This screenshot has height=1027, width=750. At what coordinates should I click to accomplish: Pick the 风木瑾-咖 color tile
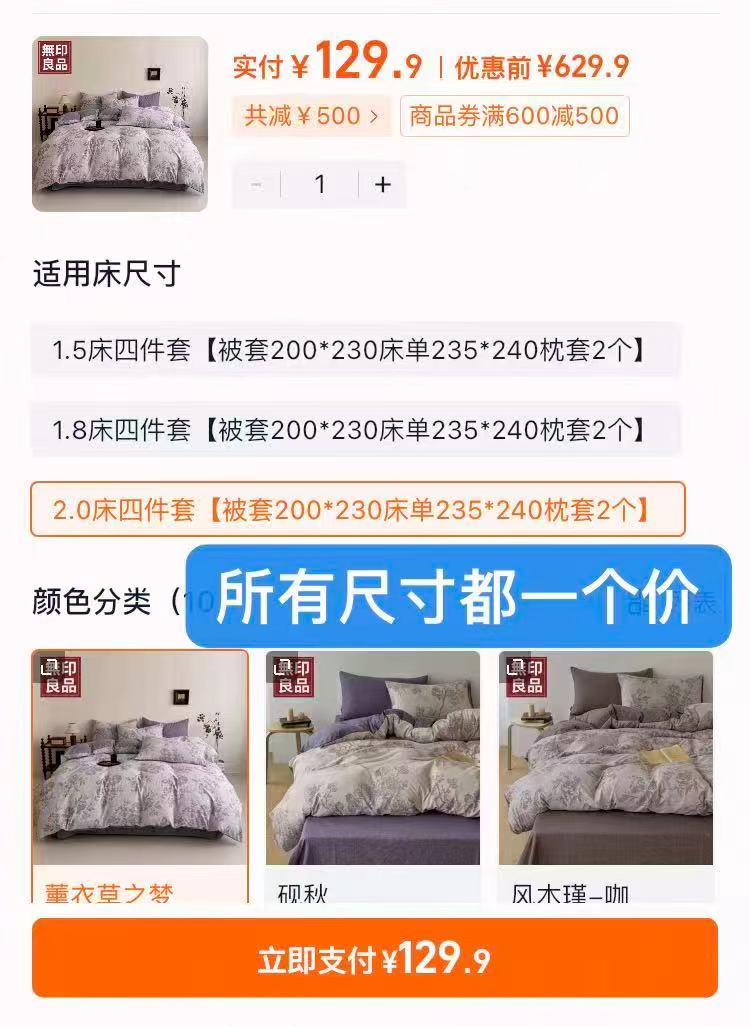(x=606, y=770)
